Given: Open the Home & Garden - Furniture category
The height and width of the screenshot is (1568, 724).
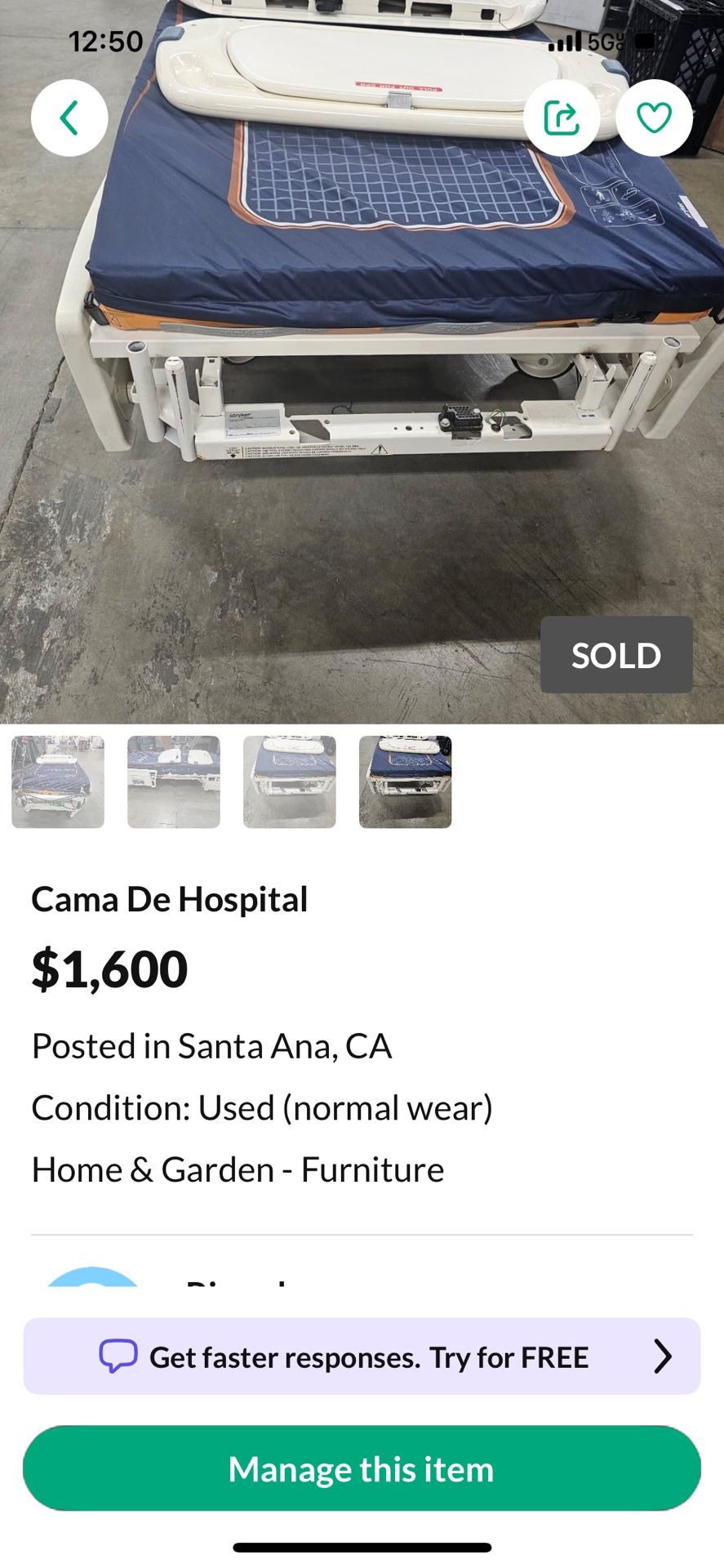Looking at the screenshot, I should (237, 1169).
